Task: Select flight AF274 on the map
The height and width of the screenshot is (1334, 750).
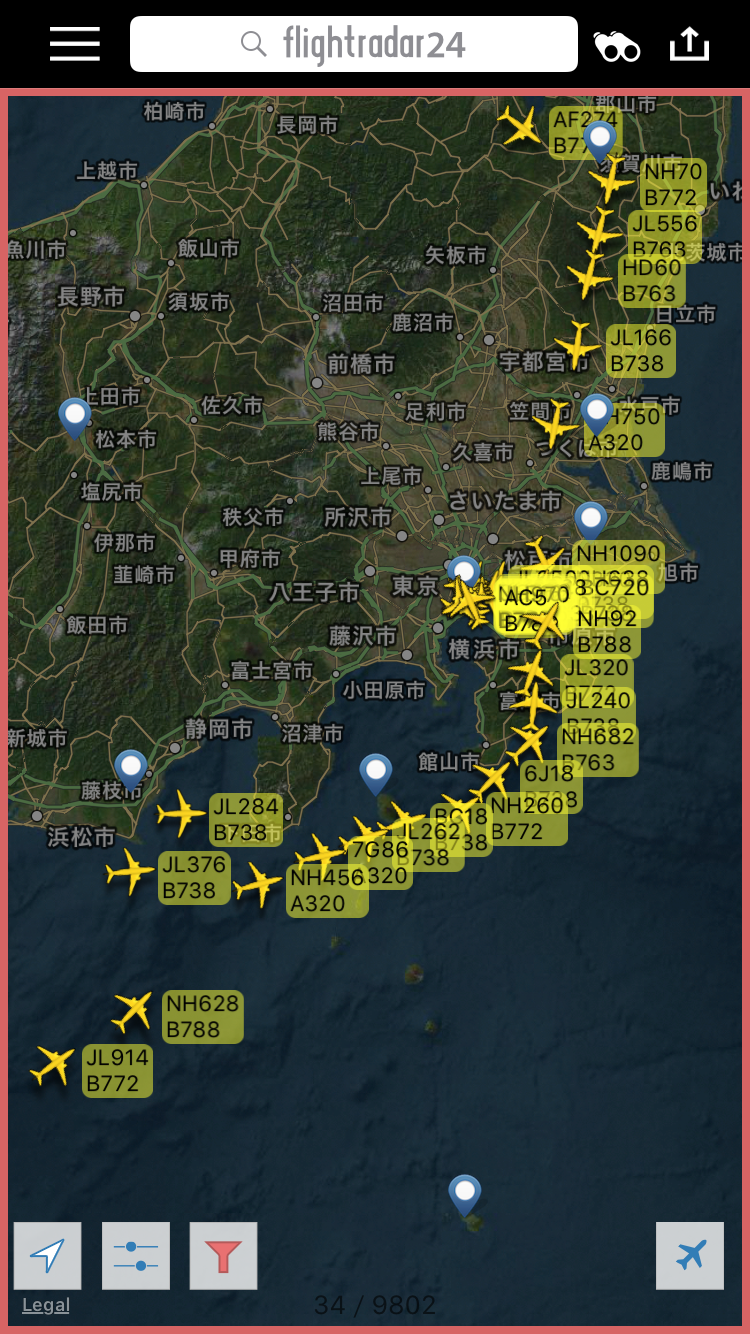Action: (521, 127)
